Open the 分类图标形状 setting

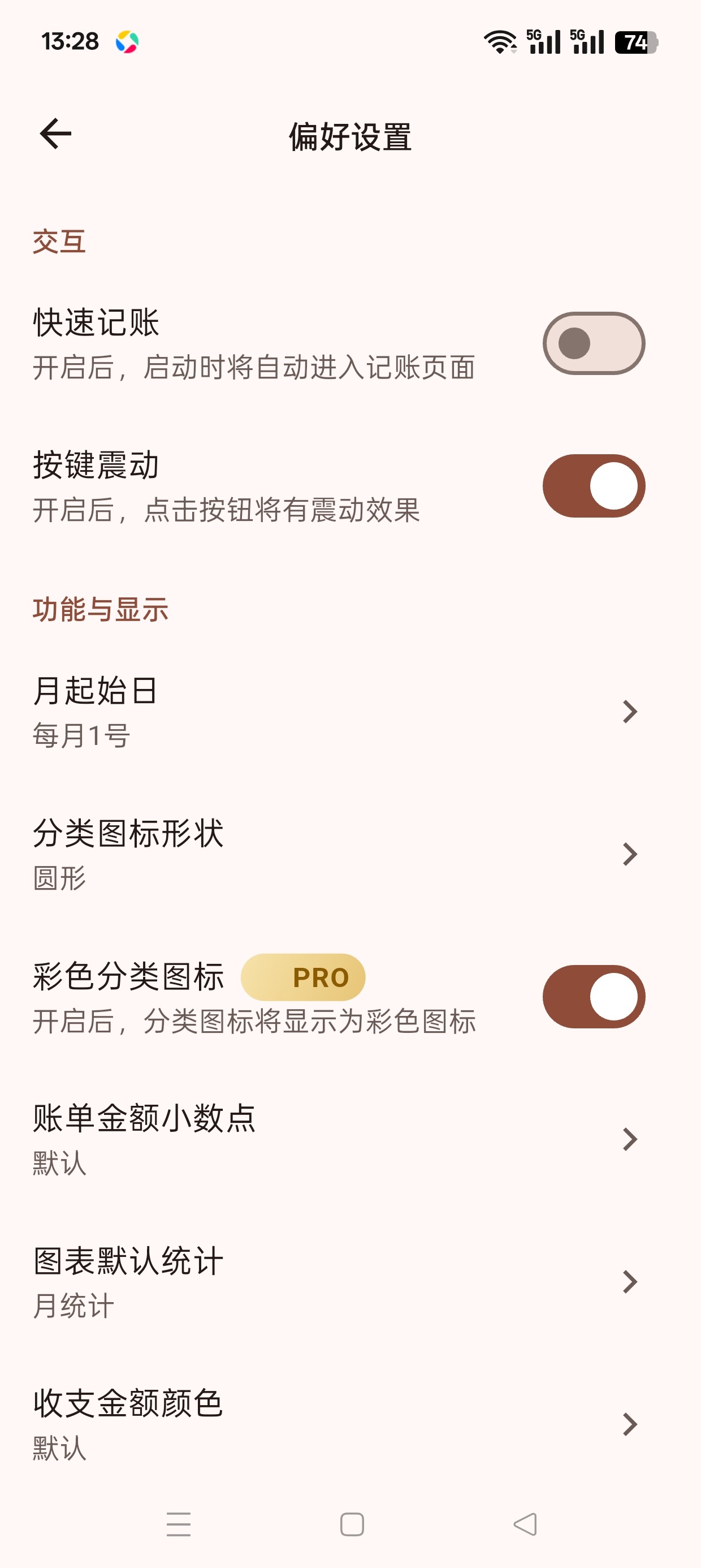click(x=350, y=854)
